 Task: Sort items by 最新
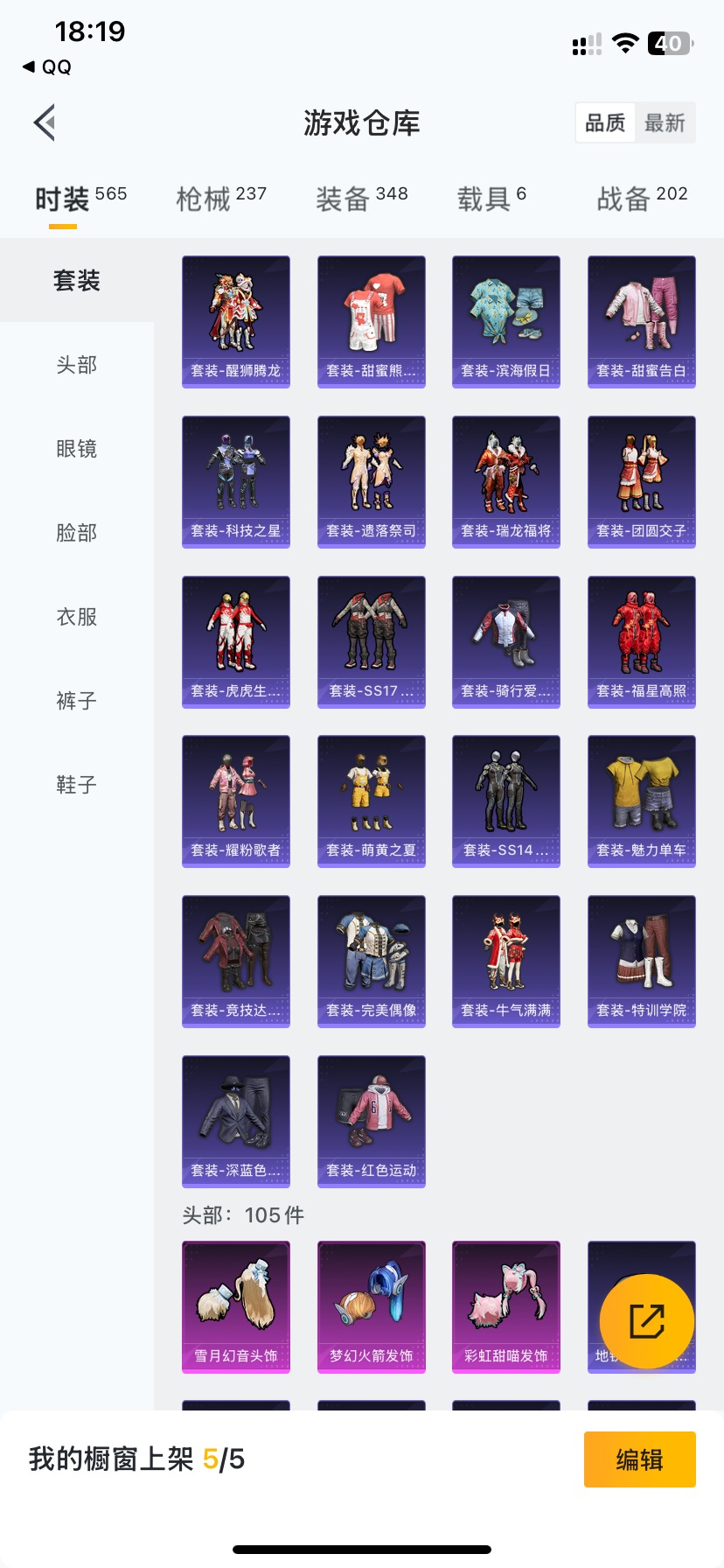[x=665, y=123]
